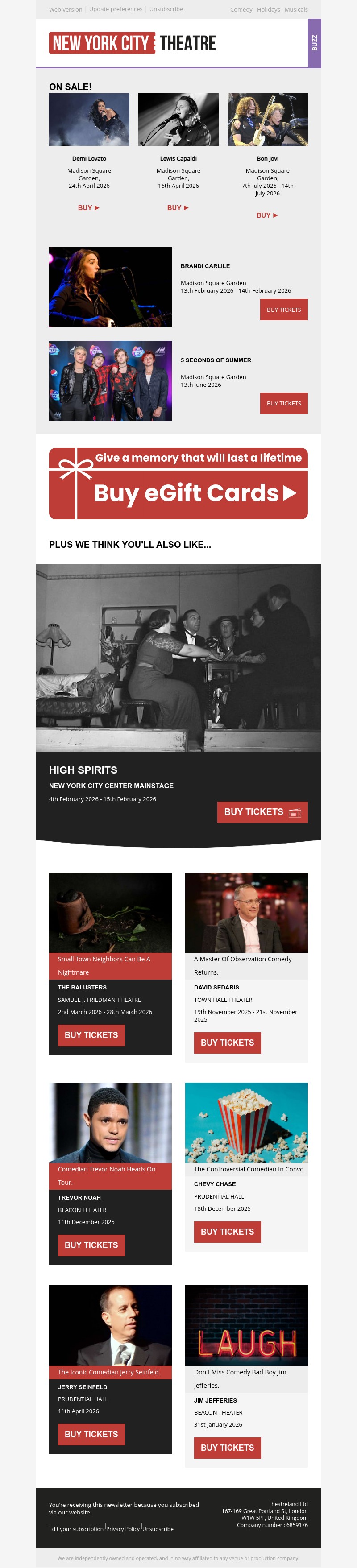Open the Privacy Policy link
This screenshot has width=357, height=1568.
(123, 1529)
